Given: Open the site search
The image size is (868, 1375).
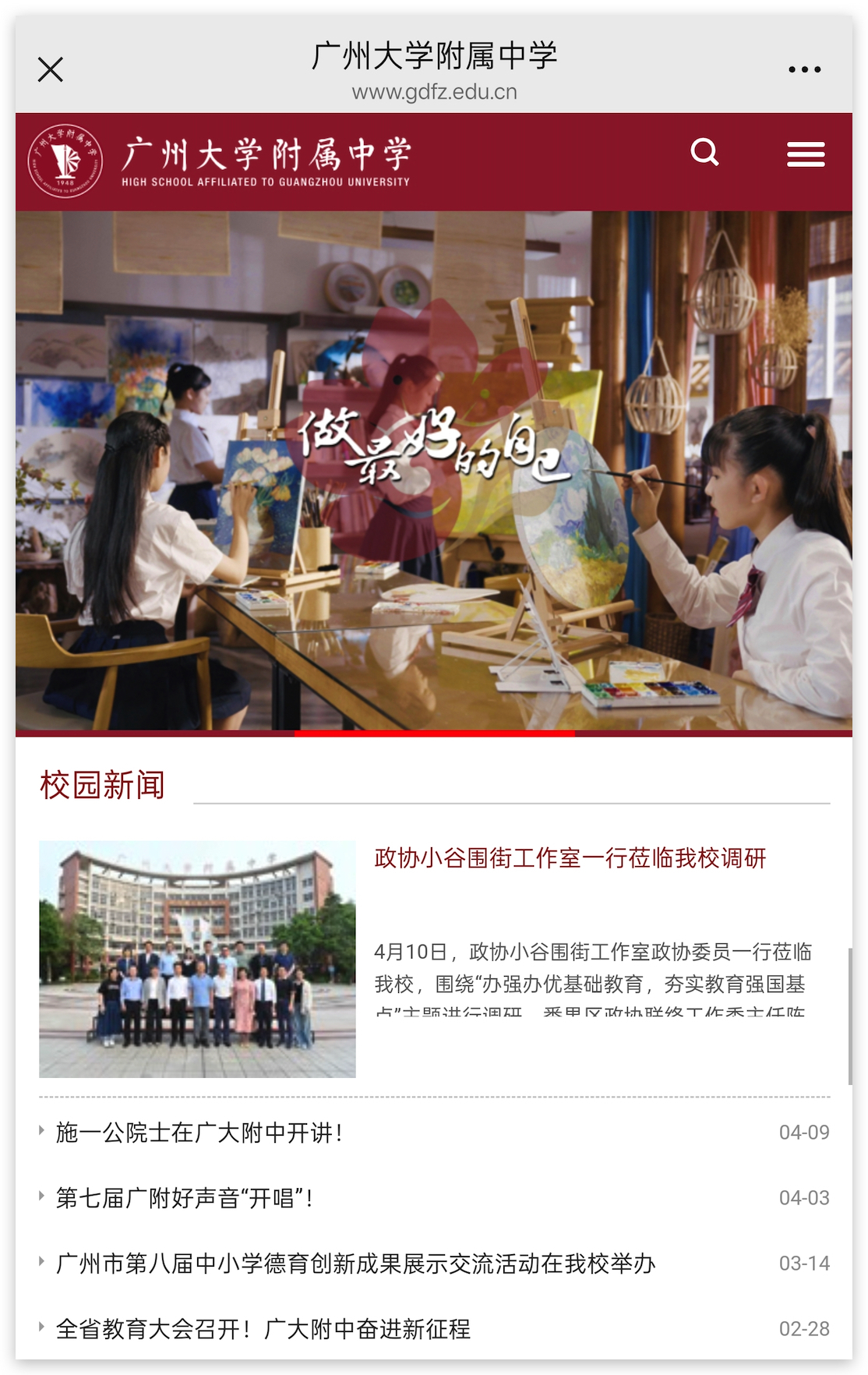Looking at the screenshot, I should tap(704, 153).
